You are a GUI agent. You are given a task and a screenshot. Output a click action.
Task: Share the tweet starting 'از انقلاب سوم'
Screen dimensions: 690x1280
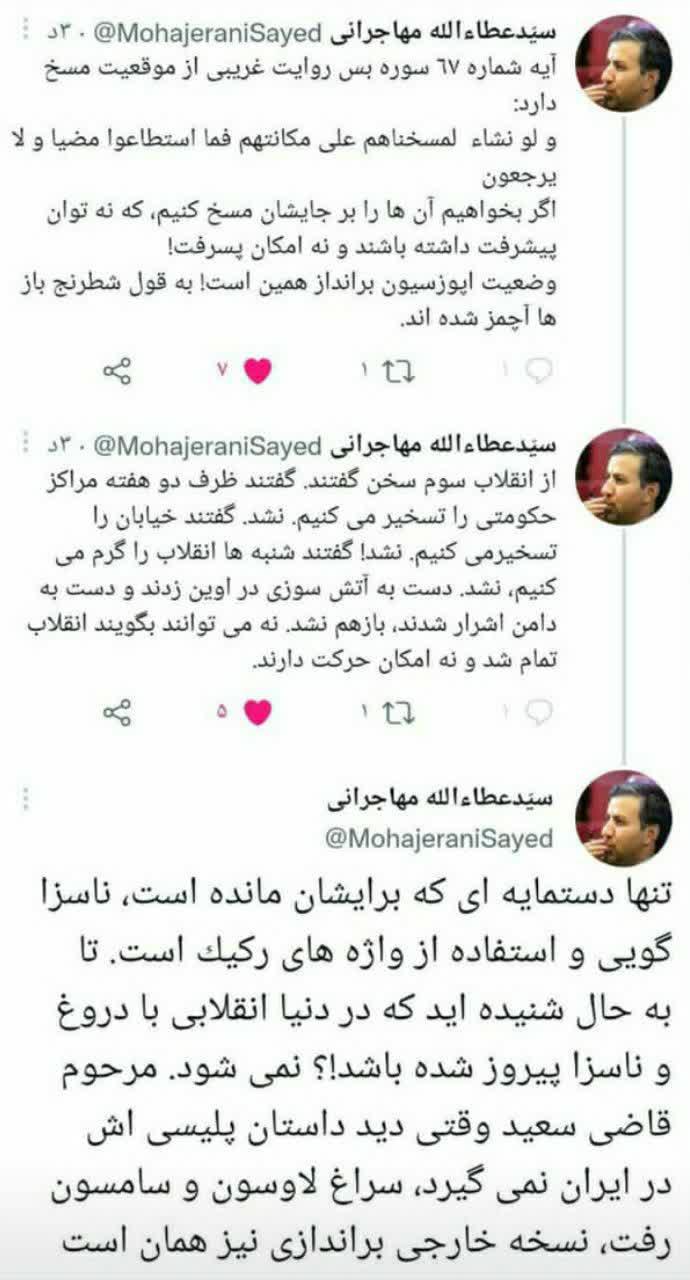pyautogui.click(x=118, y=712)
